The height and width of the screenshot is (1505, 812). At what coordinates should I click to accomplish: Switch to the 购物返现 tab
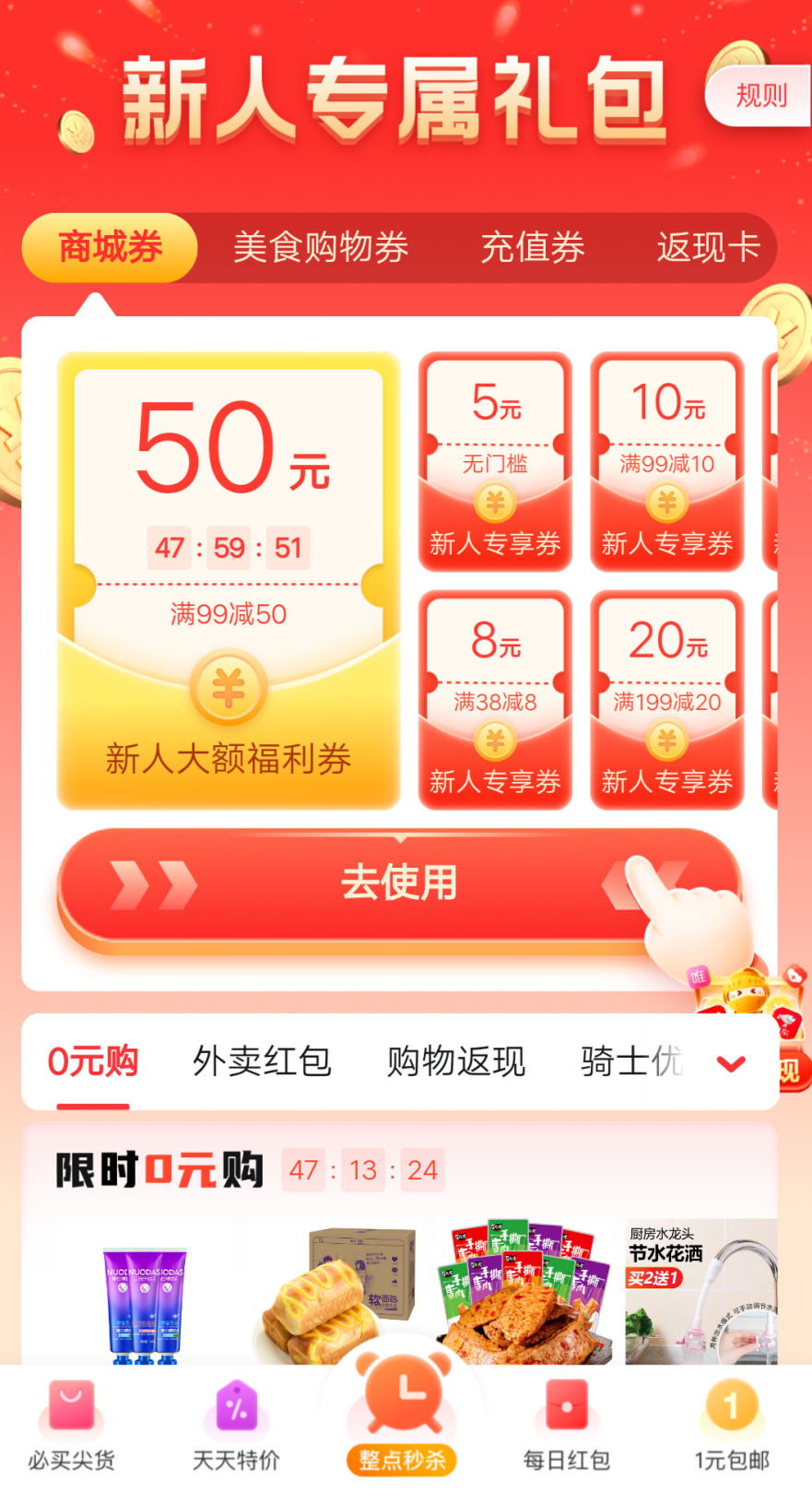pos(455,1062)
